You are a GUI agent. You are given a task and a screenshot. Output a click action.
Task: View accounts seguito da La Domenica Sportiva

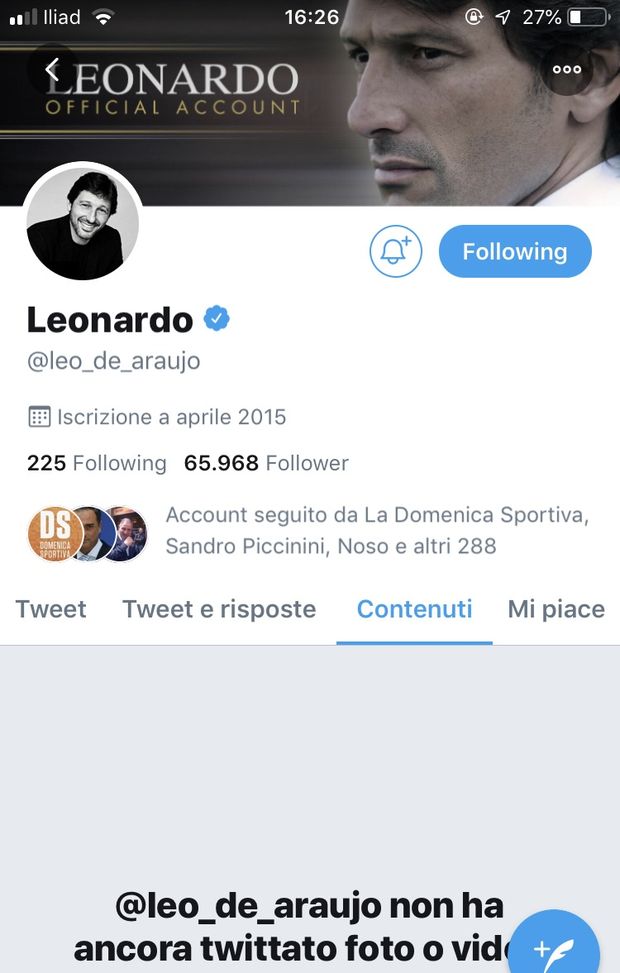[x=330, y=531]
